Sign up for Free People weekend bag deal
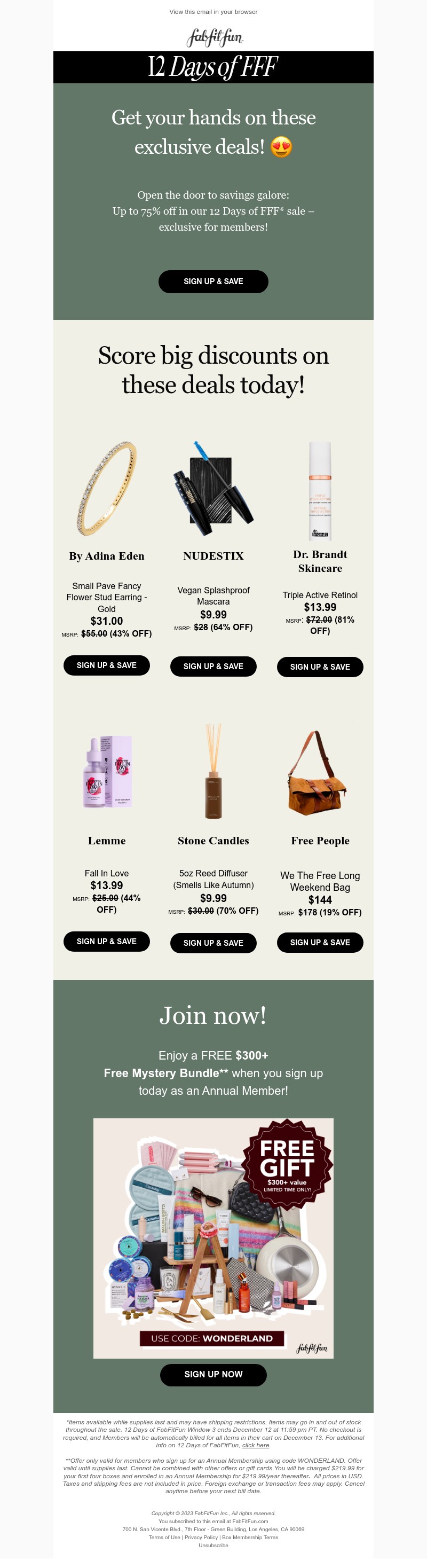The width and height of the screenshot is (427, 1568). tap(320, 943)
